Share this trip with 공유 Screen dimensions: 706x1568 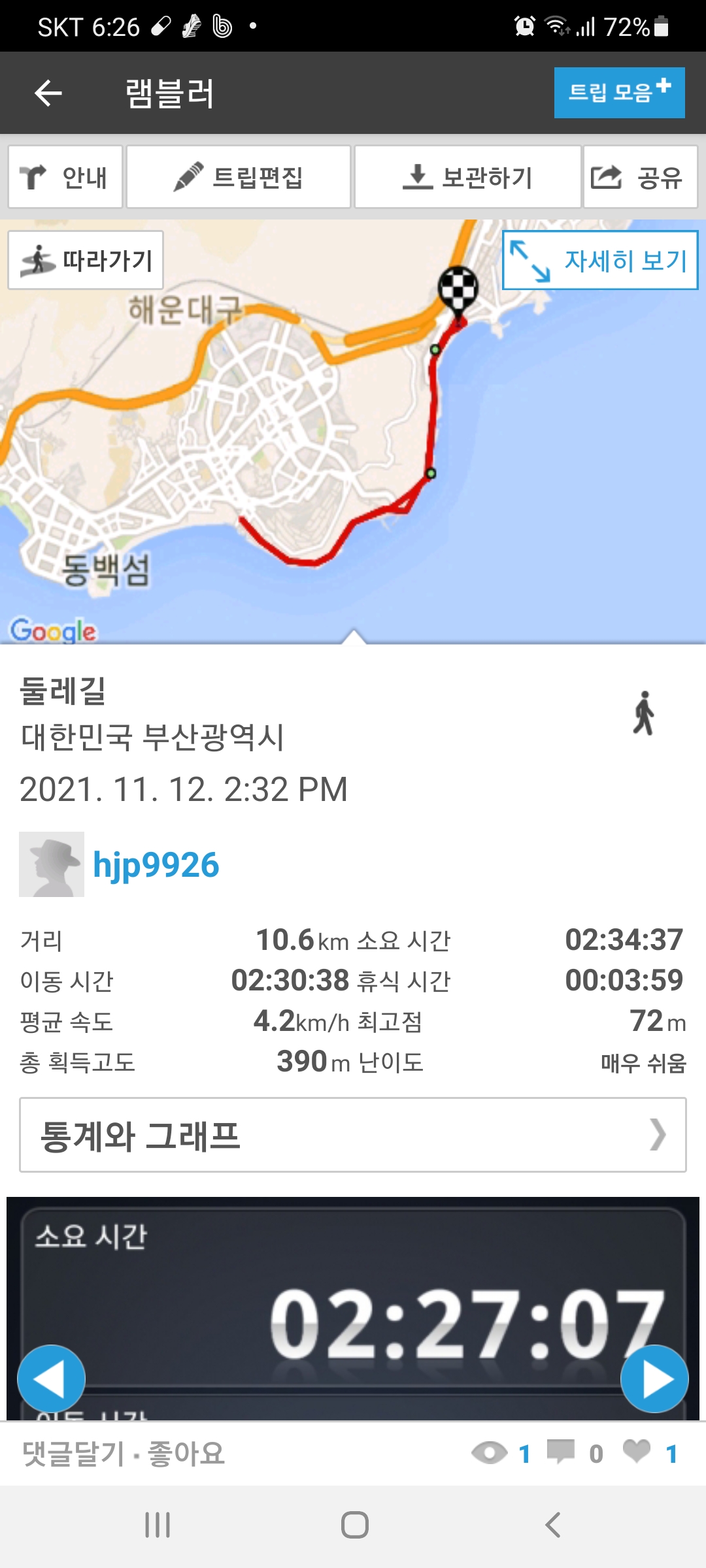[x=640, y=177]
